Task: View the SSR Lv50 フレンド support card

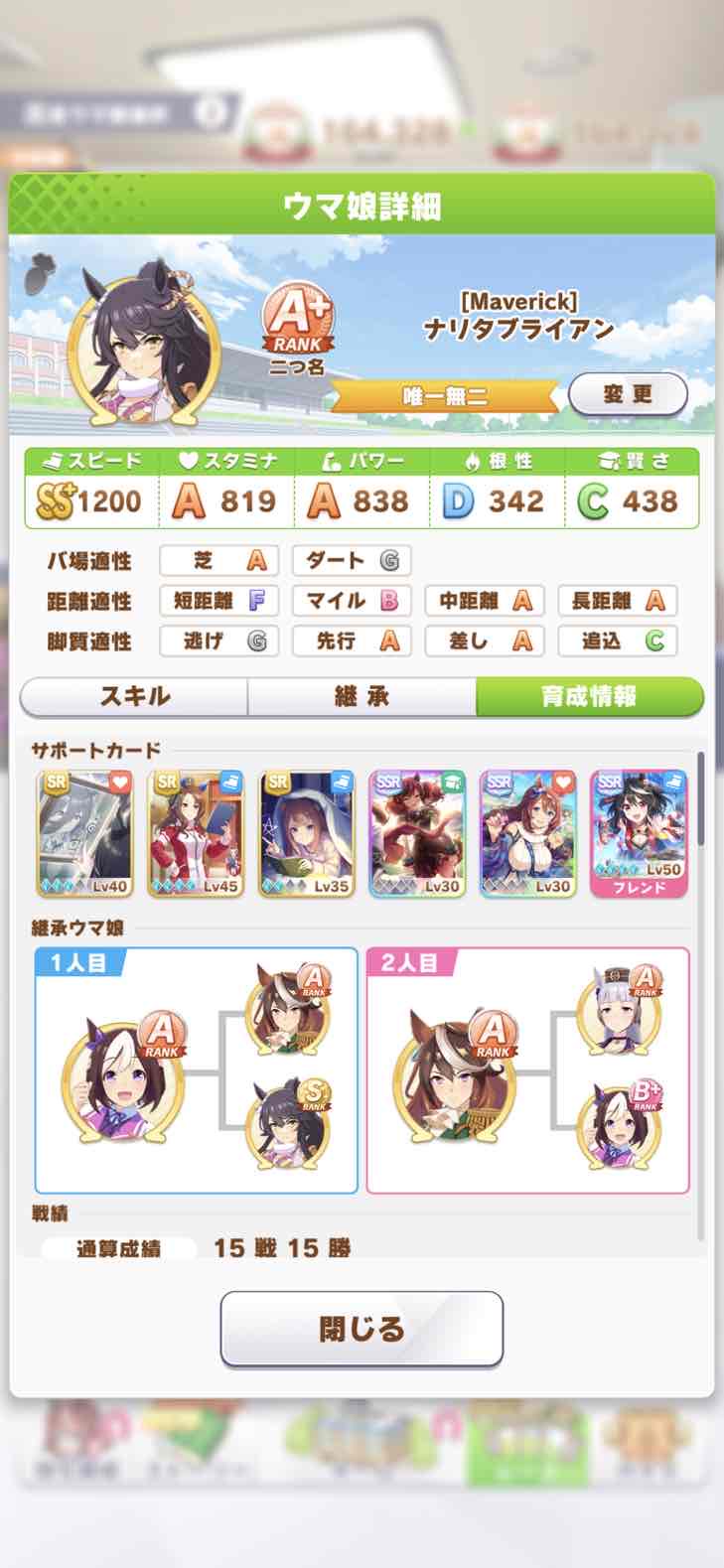Action: (639, 833)
